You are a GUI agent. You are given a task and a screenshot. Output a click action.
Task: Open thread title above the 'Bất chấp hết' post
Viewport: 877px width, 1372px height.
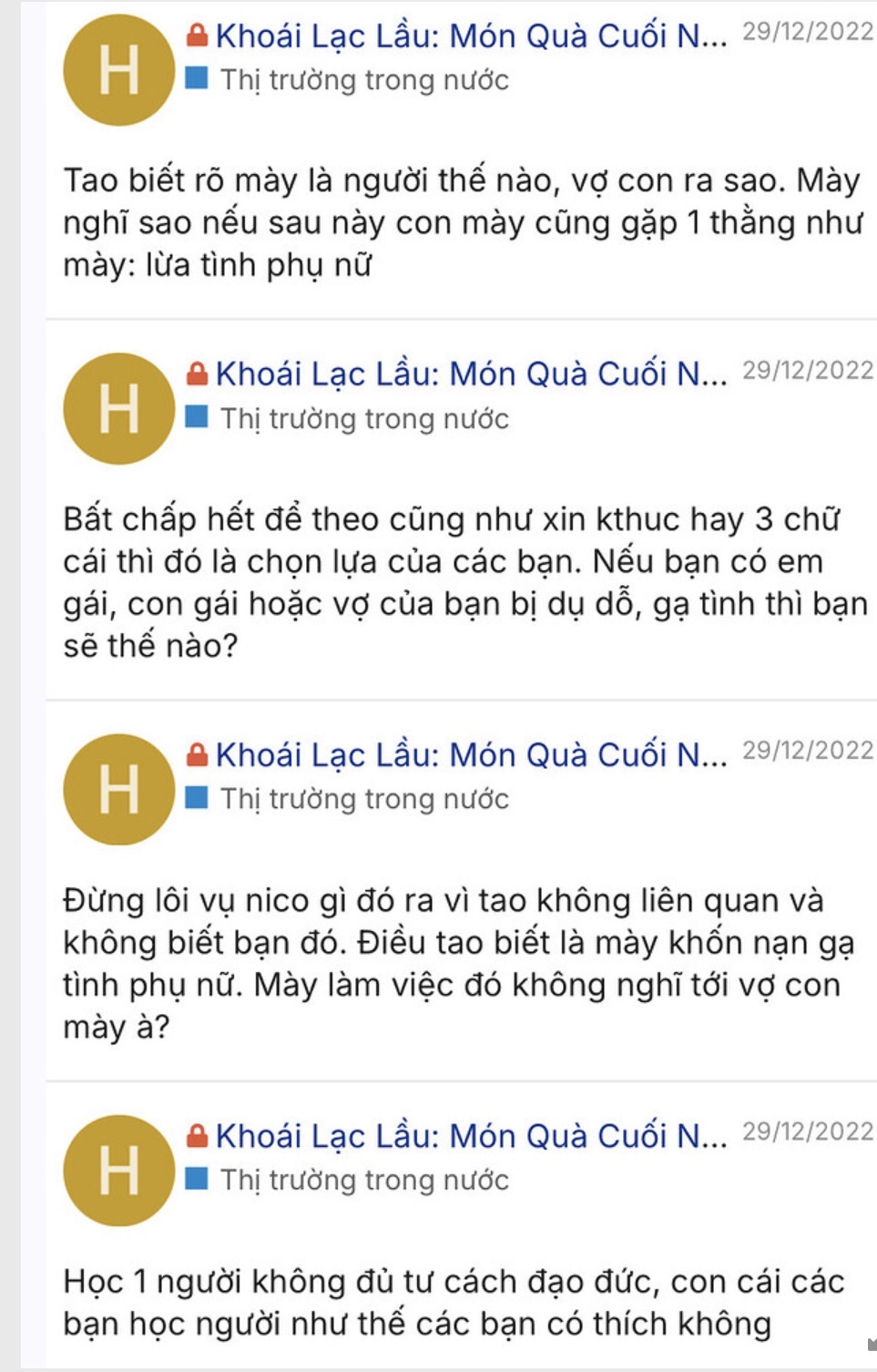pos(471,374)
